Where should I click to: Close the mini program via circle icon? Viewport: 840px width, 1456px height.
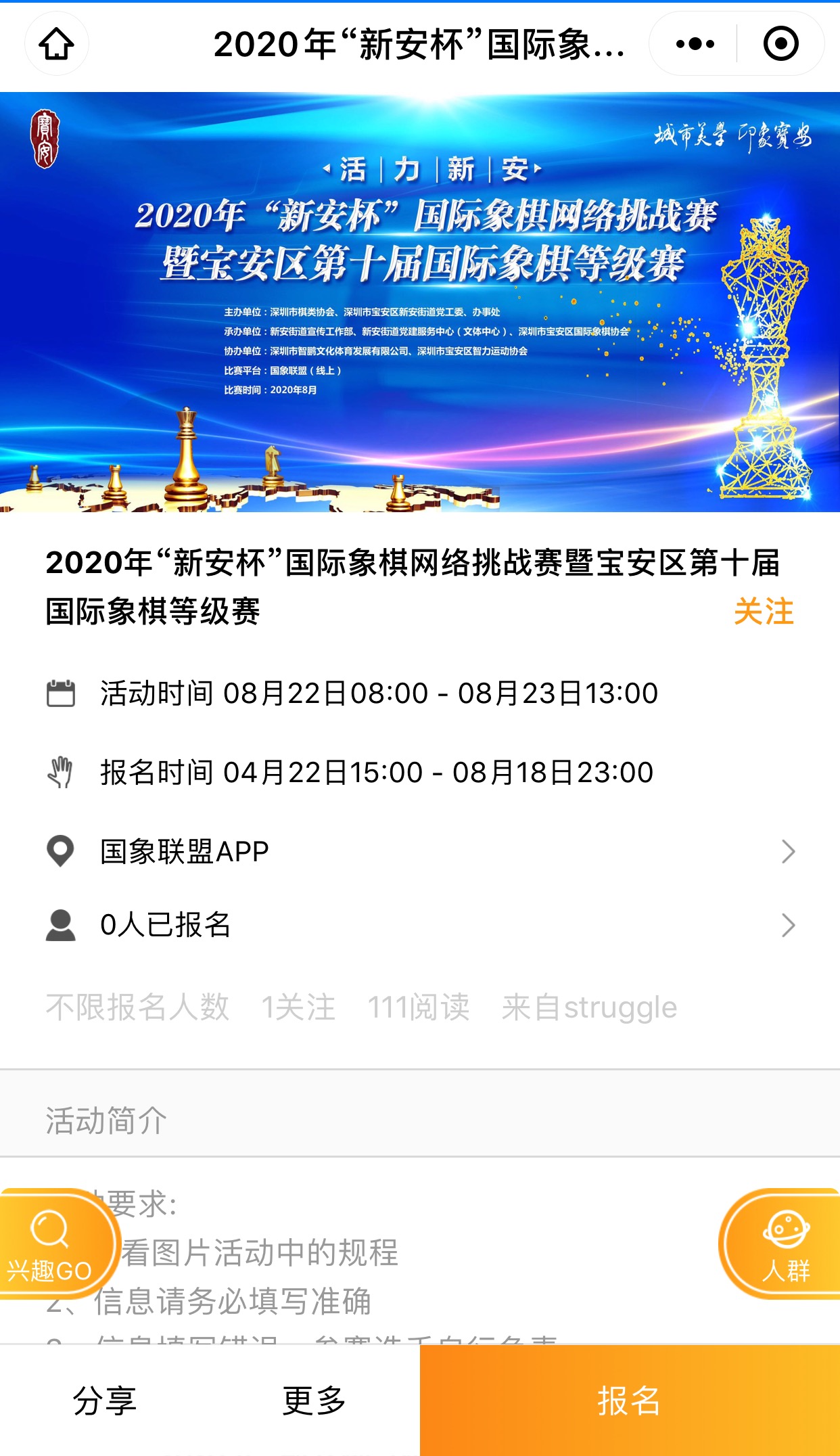pos(780,44)
